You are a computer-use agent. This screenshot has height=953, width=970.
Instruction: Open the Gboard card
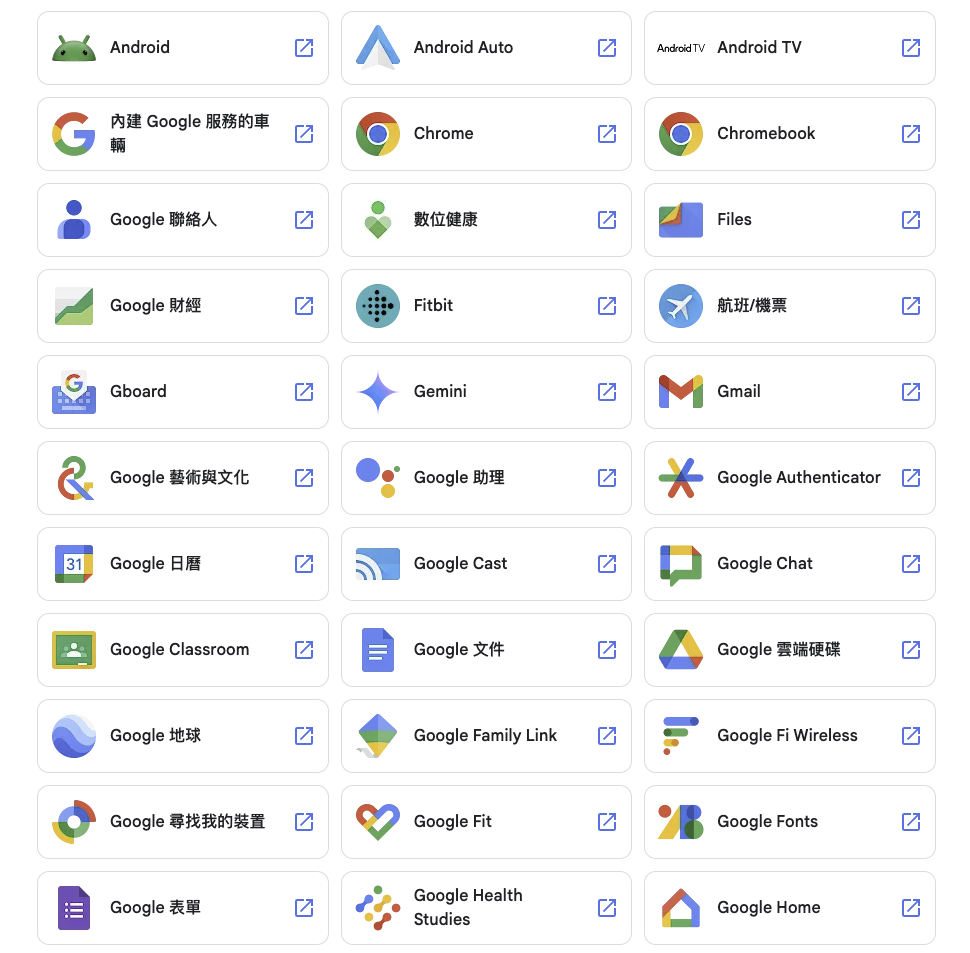tap(182, 392)
